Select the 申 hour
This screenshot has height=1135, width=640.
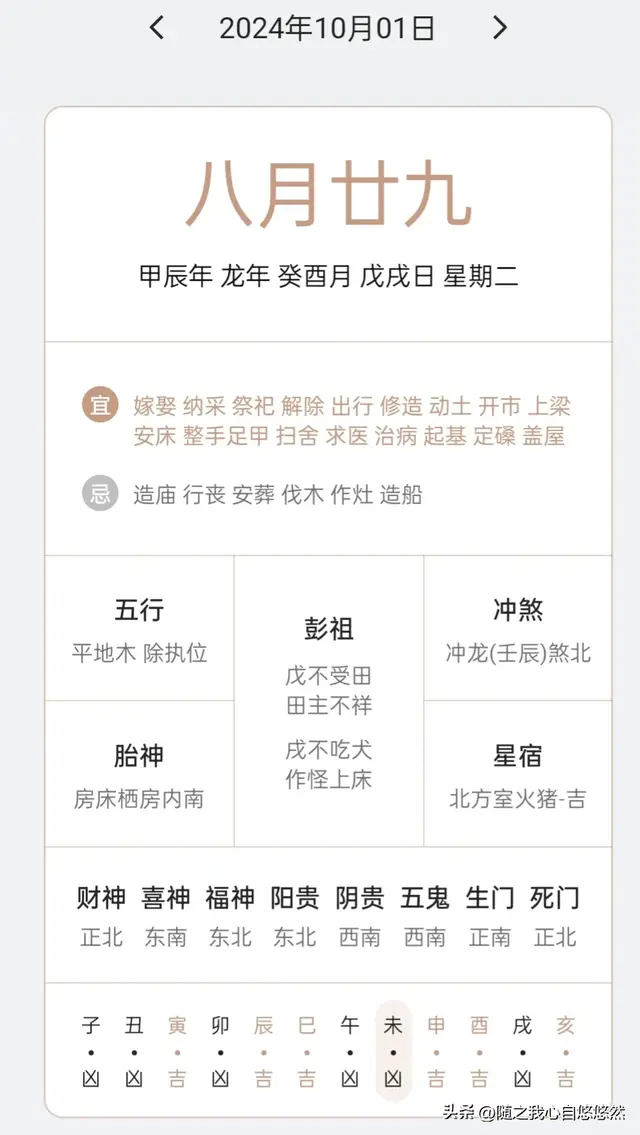click(436, 1051)
